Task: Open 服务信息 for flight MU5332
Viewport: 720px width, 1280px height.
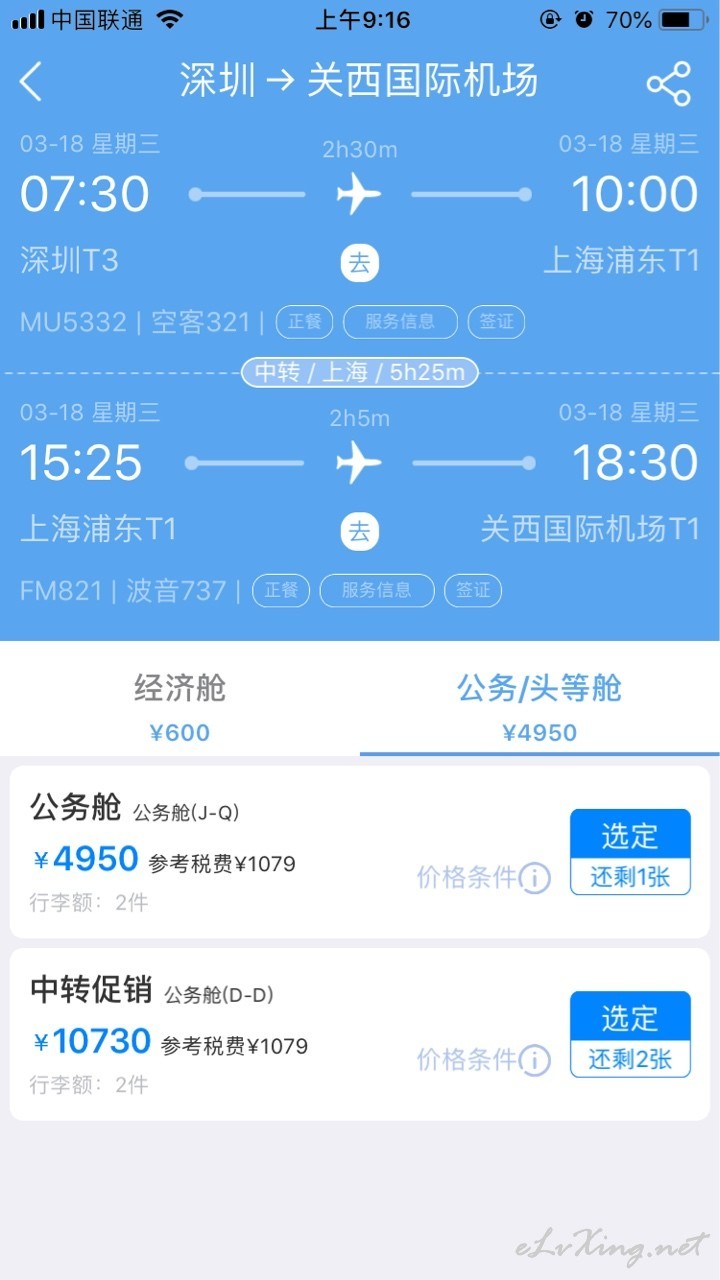Action: pos(400,322)
